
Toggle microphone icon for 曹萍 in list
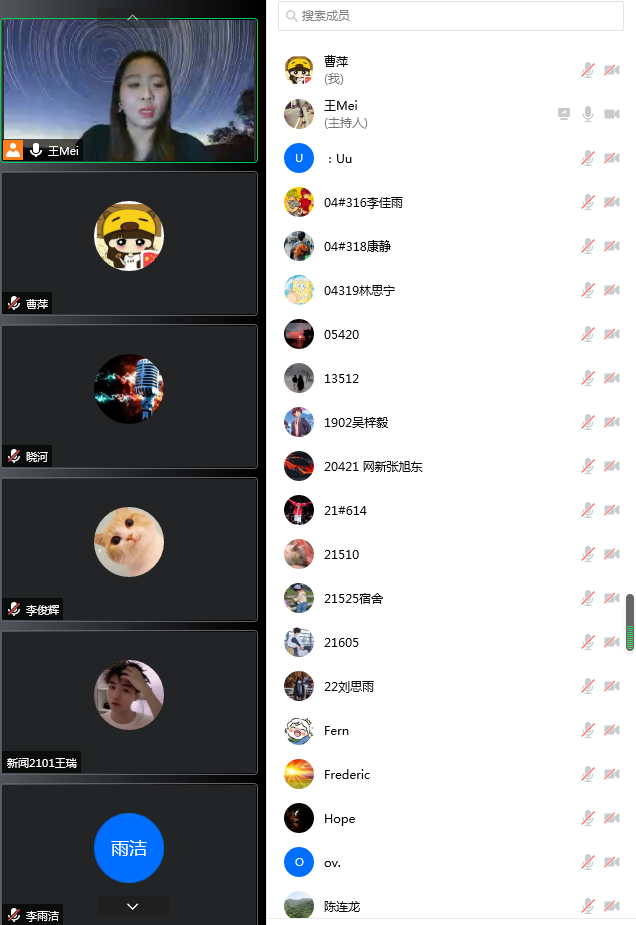pos(588,70)
